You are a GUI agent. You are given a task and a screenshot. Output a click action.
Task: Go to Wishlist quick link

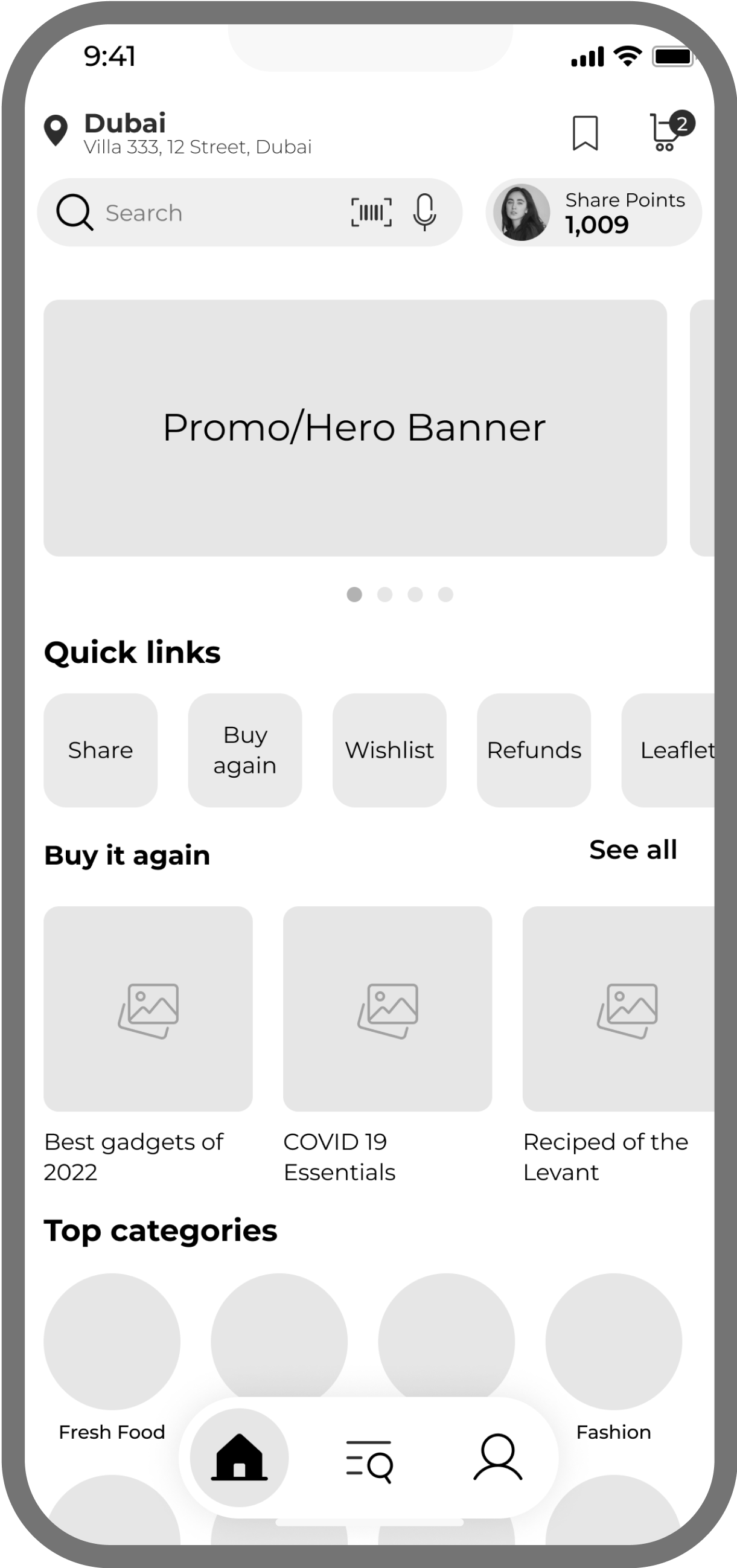389,750
